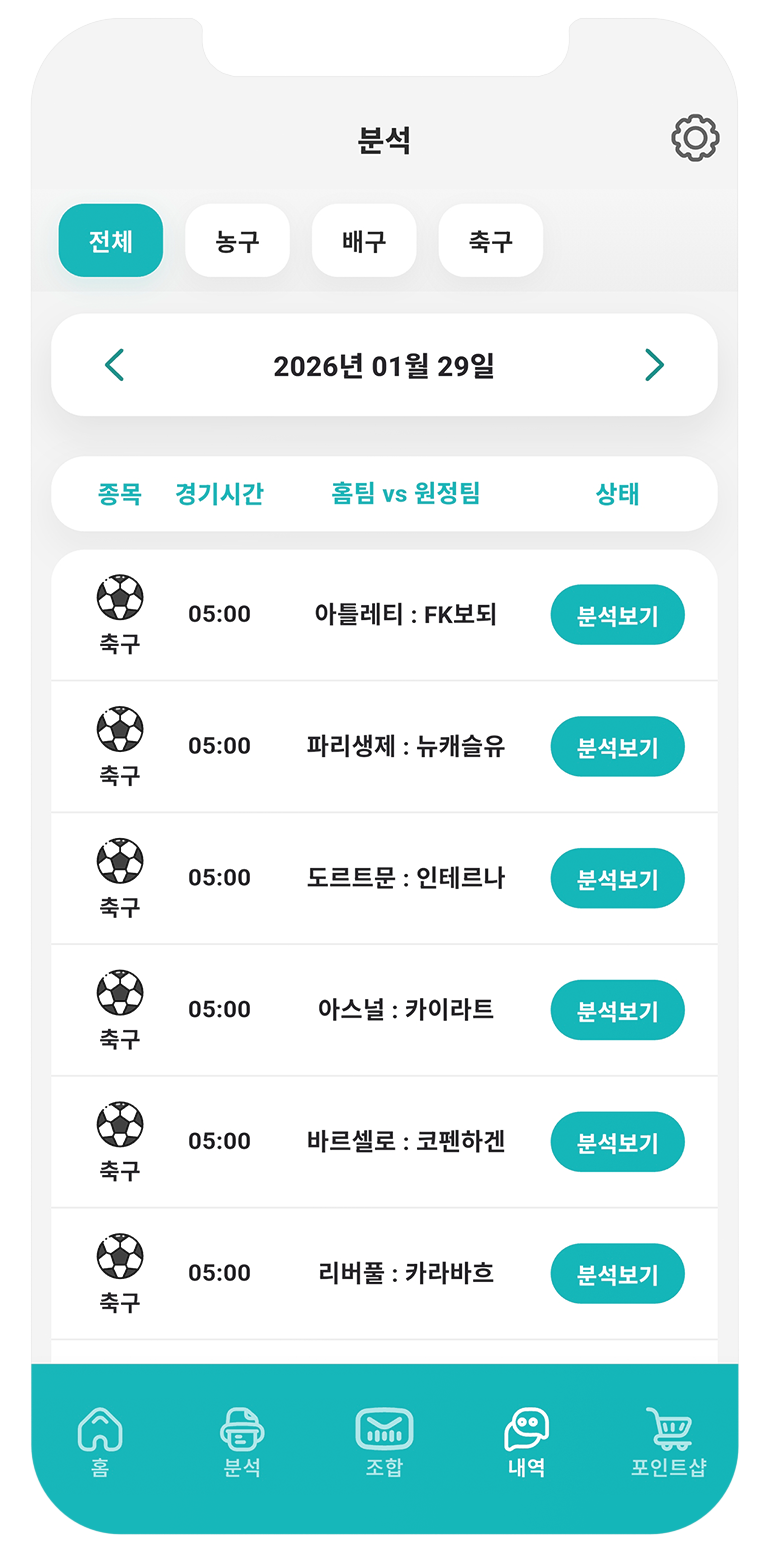Open the 내역 tab

point(526,1441)
